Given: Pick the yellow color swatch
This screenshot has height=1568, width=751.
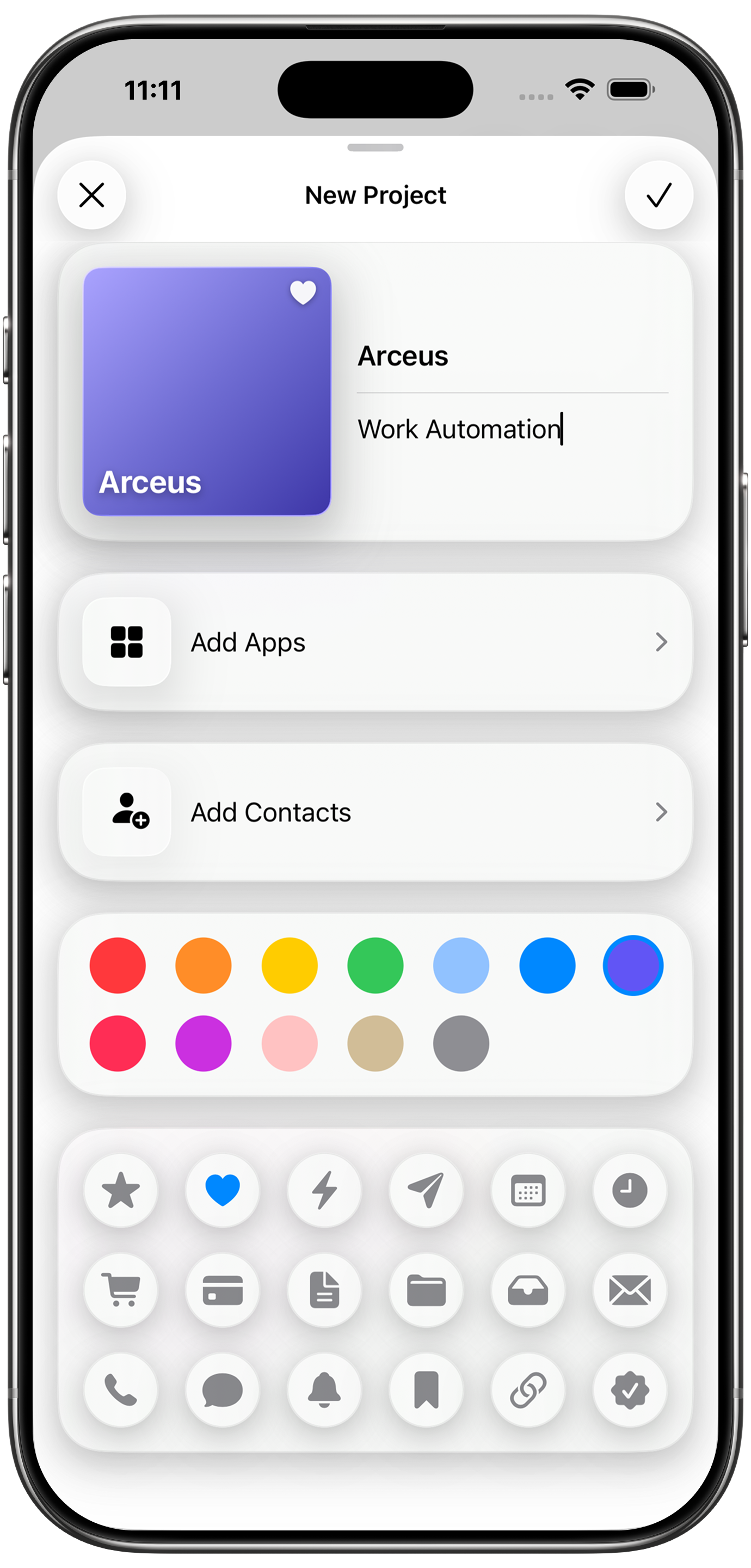Looking at the screenshot, I should tap(290, 965).
